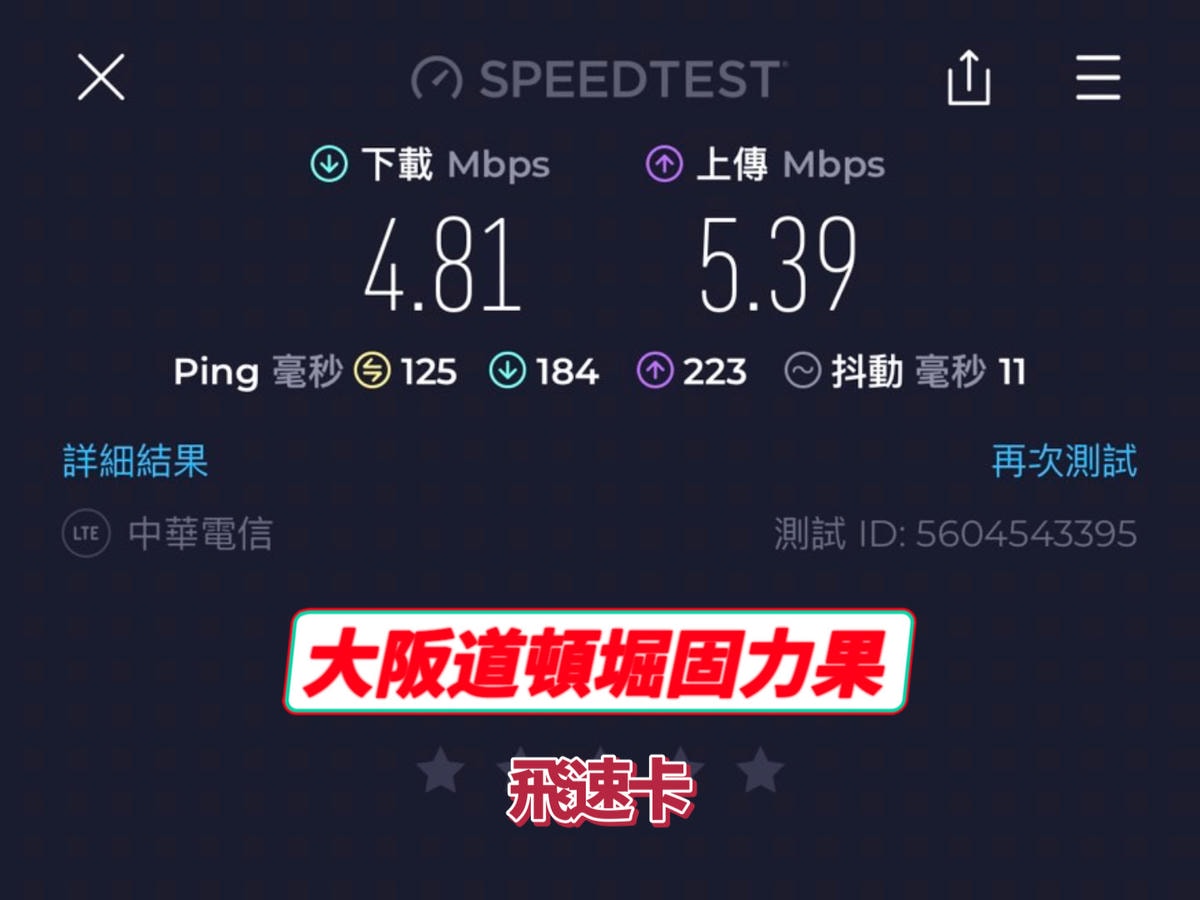Open the hamburger menu

[x=1098, y=78]
